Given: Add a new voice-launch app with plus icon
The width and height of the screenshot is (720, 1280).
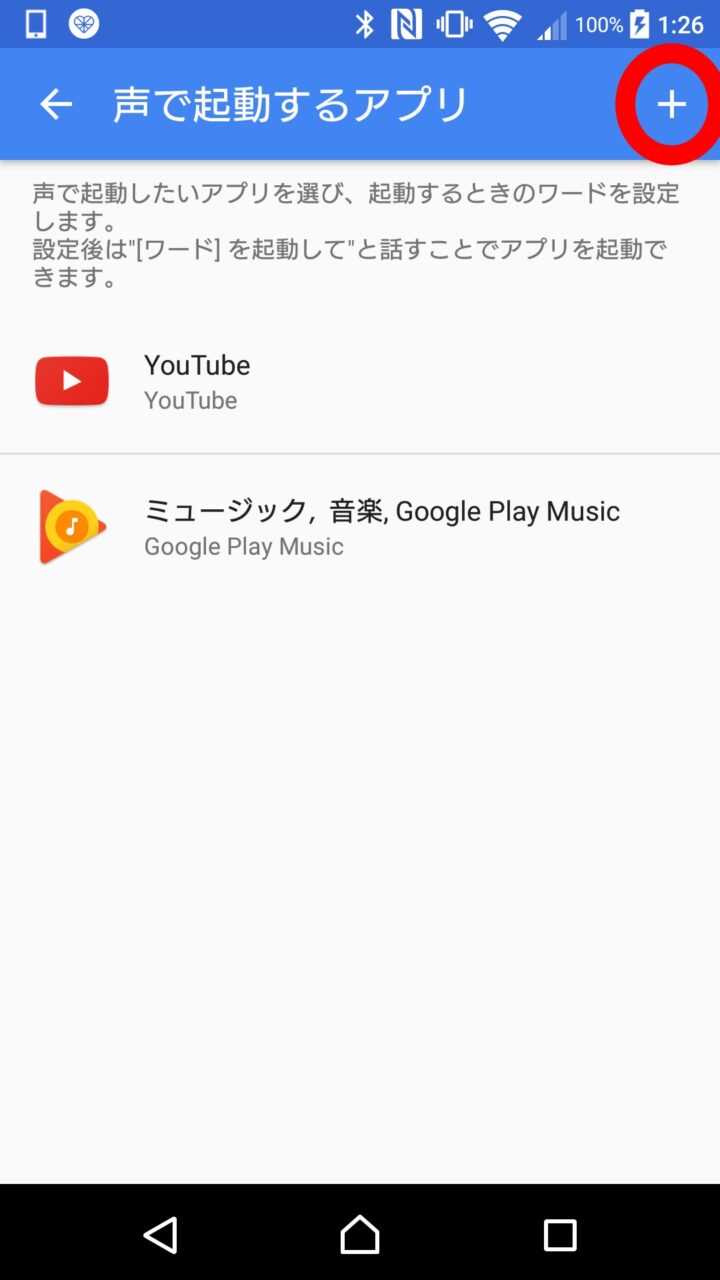Looking at the screenshot, I should pos(671,104).
